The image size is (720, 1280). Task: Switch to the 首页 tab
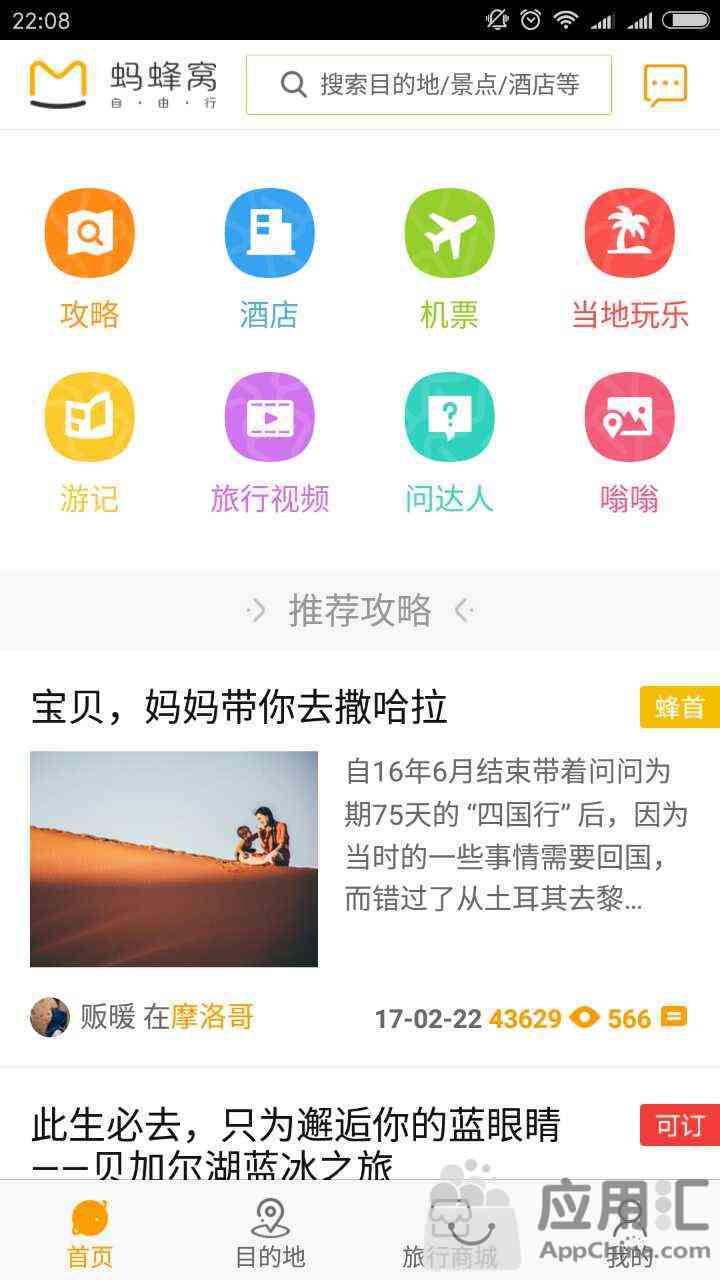tap(90, 1233)
